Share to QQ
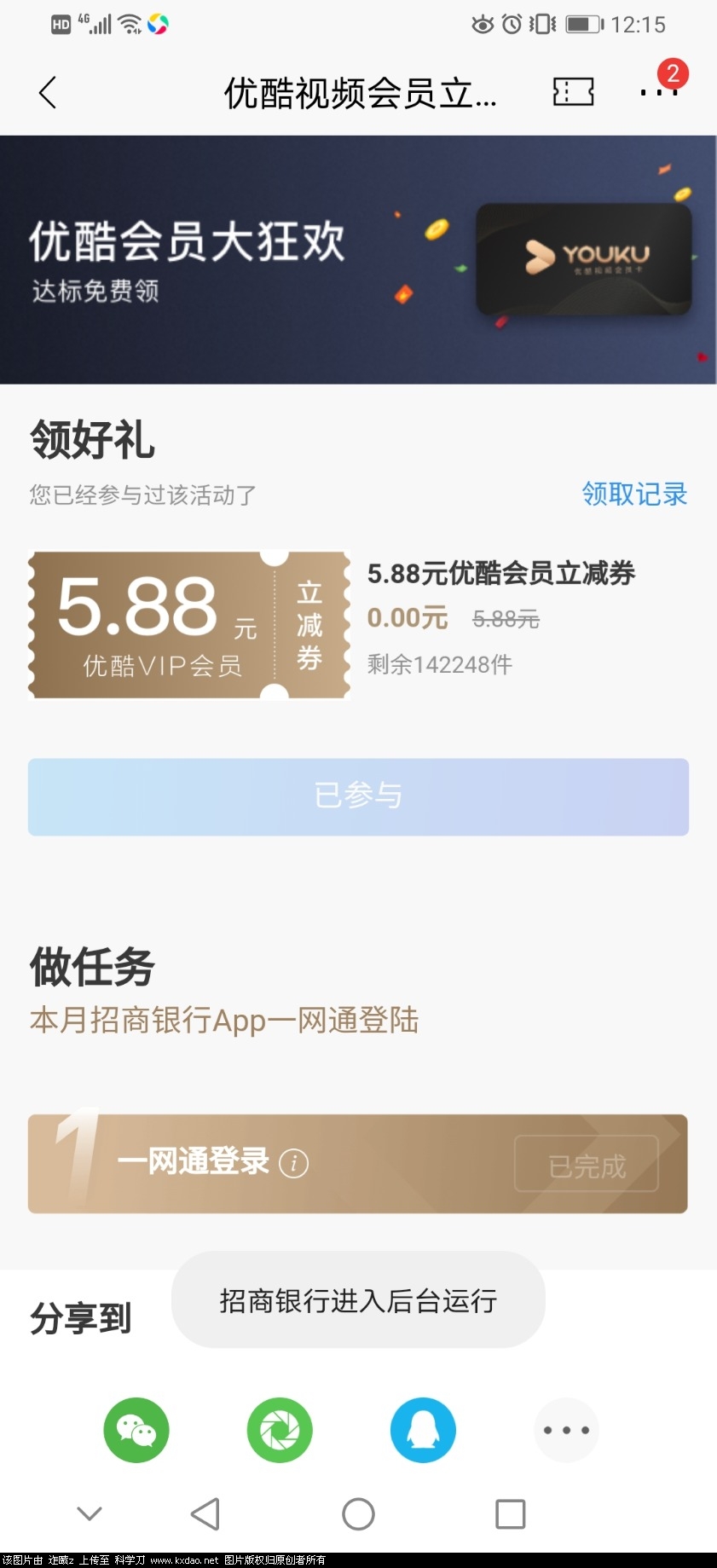The height and width of the screenshot is (1568, 717). [x=423, y=1430]
